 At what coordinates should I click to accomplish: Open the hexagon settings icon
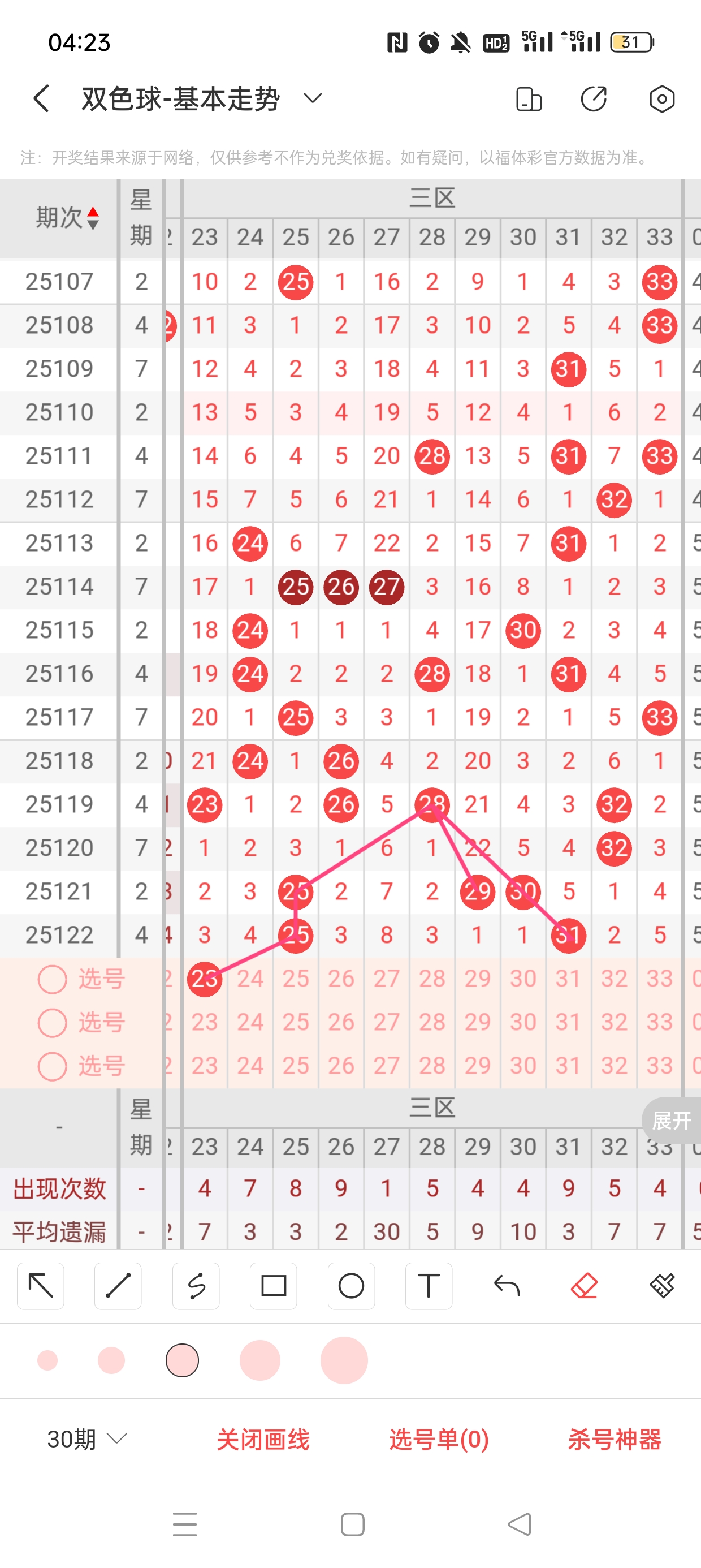coord(661,98)
